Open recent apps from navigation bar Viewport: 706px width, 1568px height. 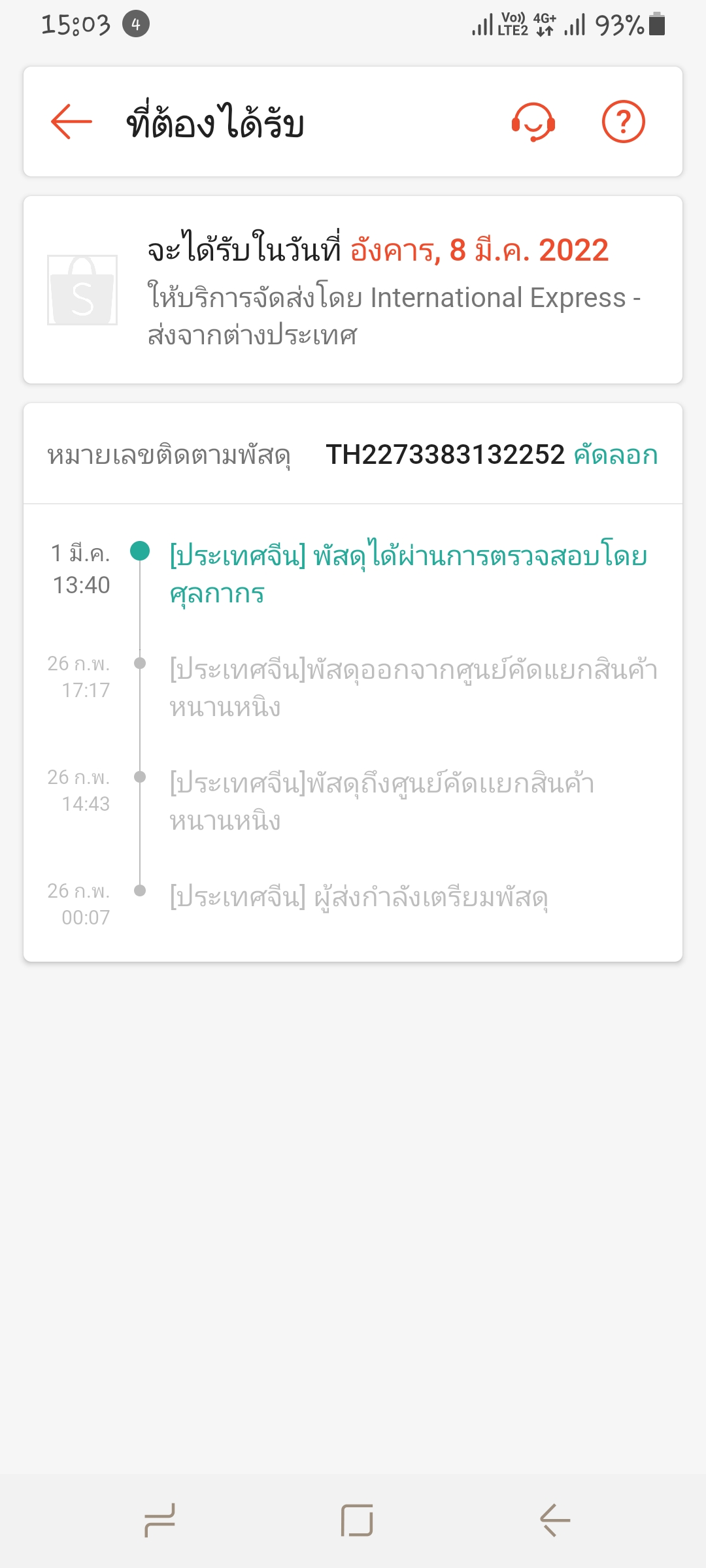pyautogui.click(x=160, y=1520)
